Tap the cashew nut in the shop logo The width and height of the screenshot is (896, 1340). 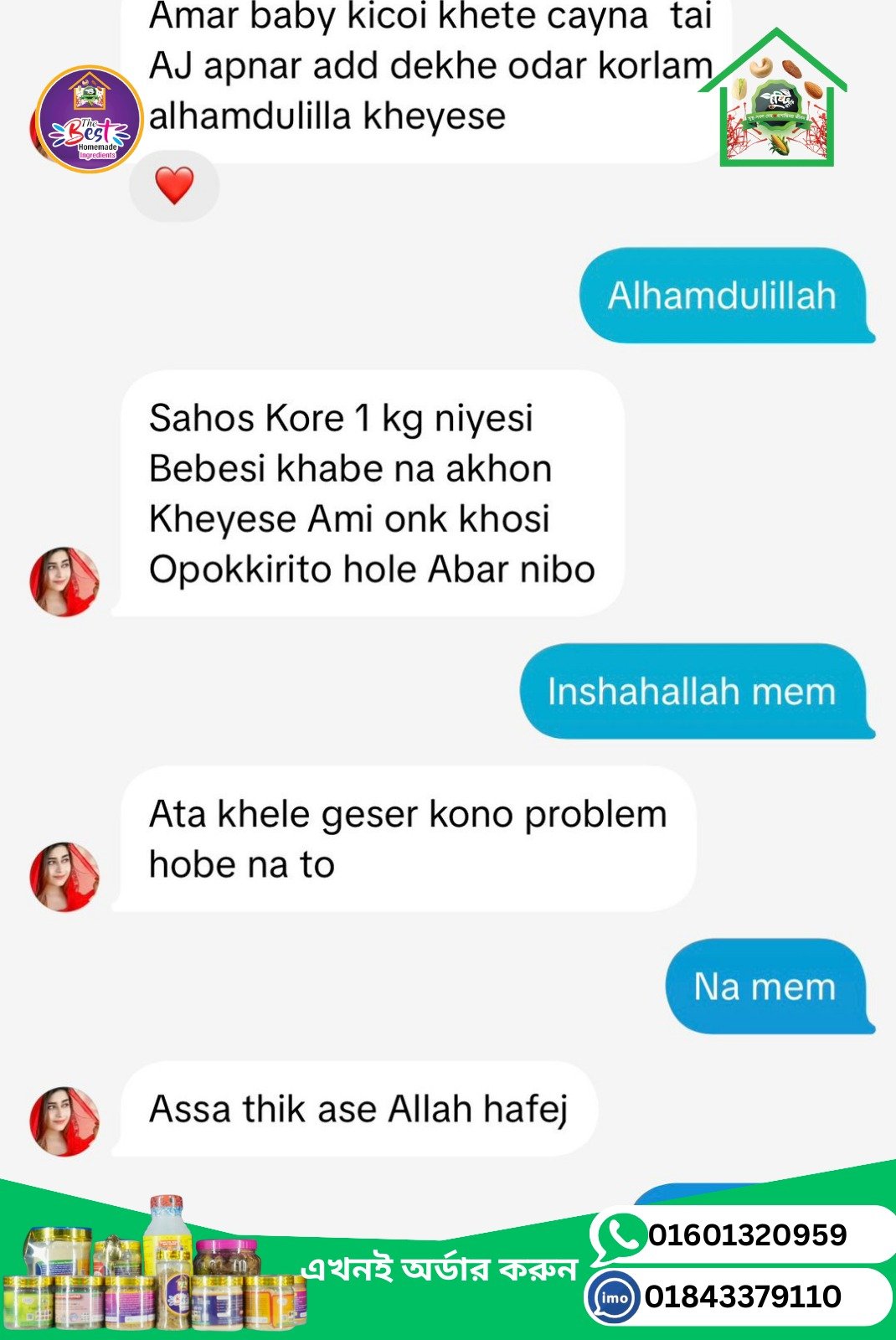[x=760, y=67]
